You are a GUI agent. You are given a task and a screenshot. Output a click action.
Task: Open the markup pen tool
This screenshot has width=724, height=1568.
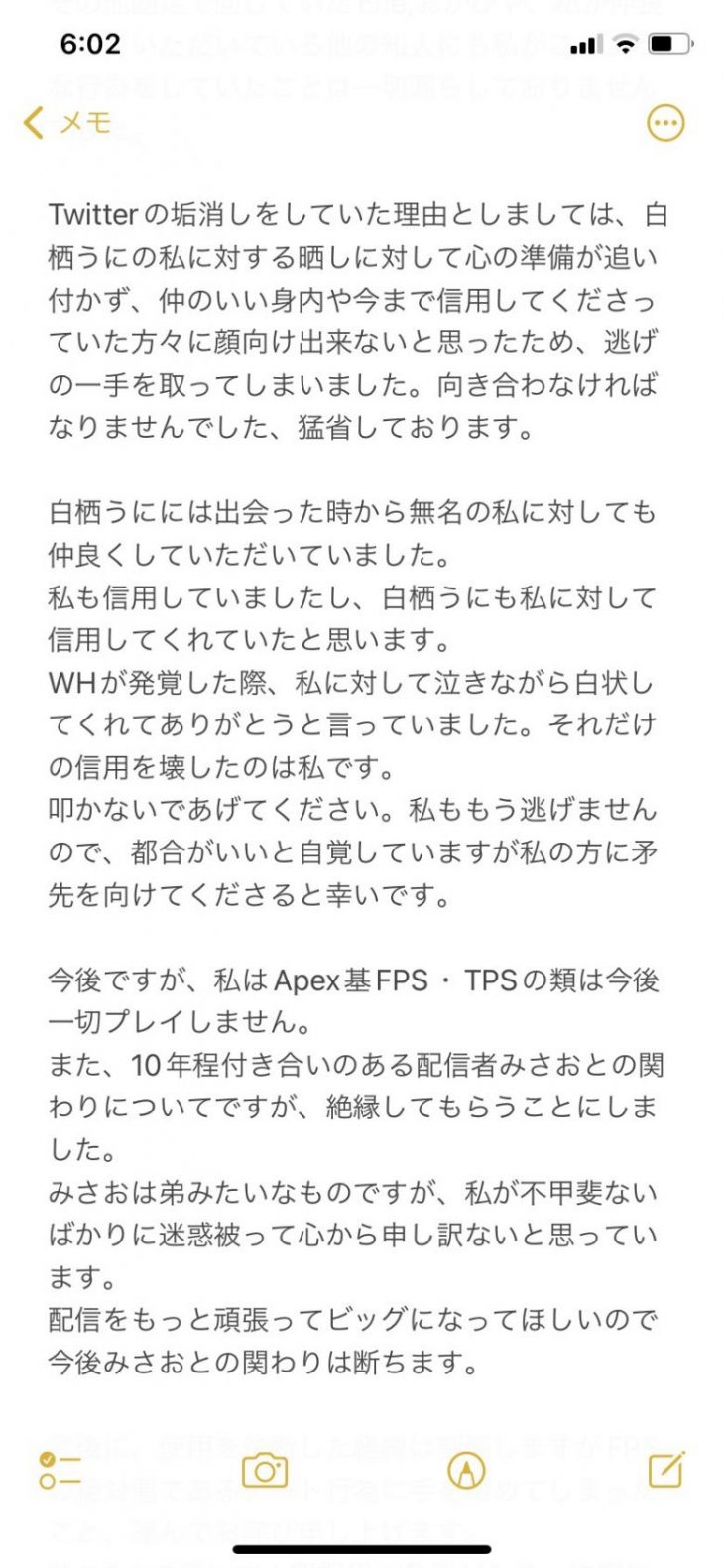(465, 1470)
